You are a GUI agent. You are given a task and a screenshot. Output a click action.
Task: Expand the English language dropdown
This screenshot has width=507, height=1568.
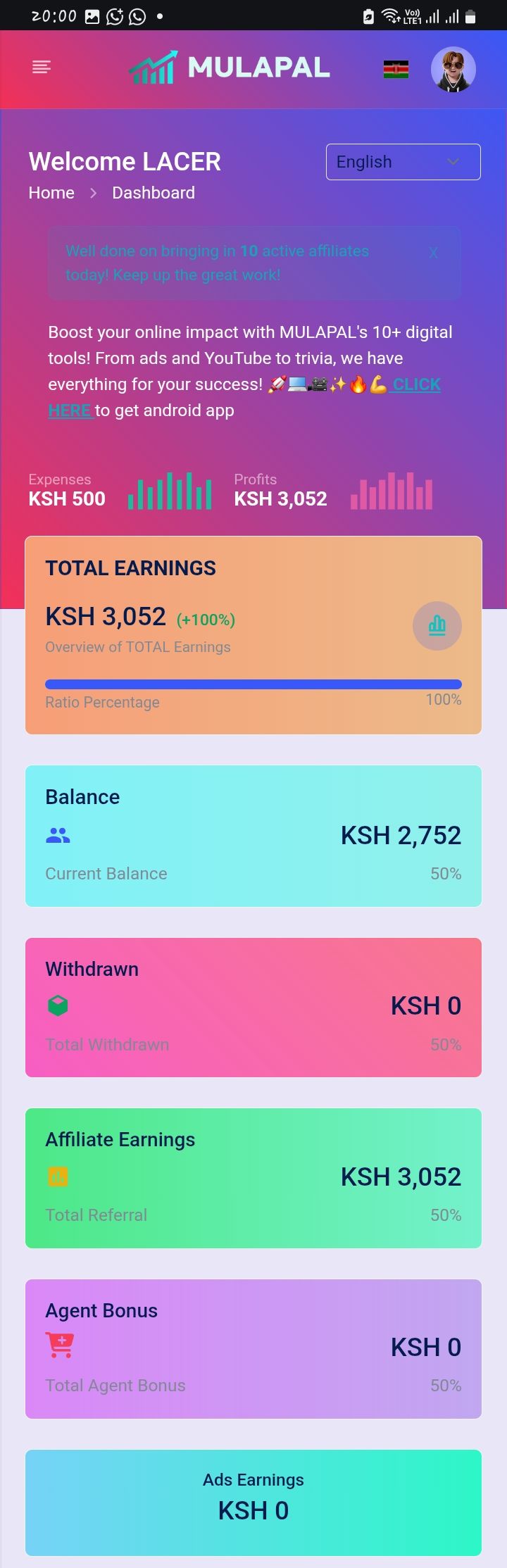pos(403,162)
